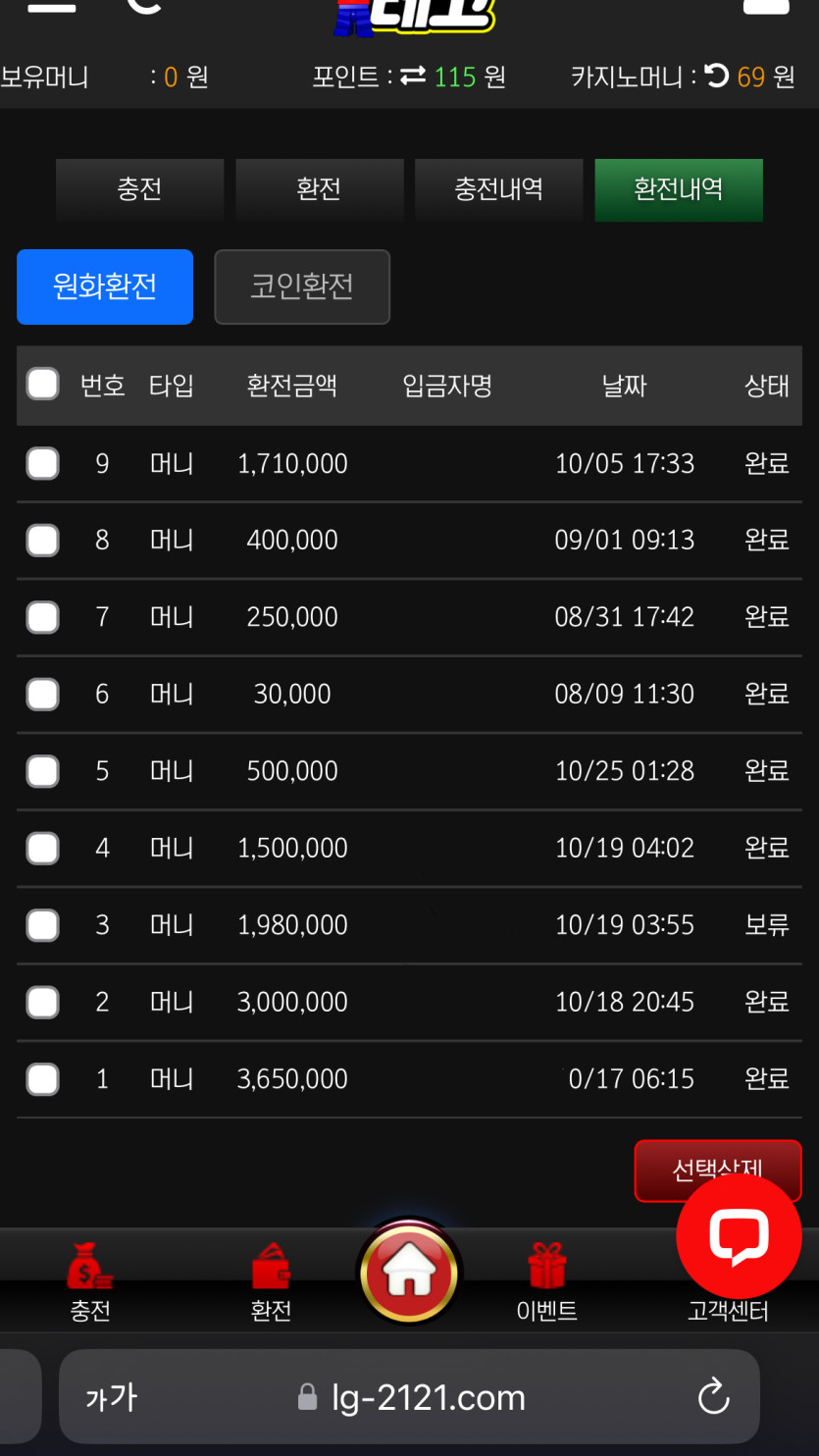Select the 환전내역 tab
The image size is (819, 1456).
pos(678,189)
